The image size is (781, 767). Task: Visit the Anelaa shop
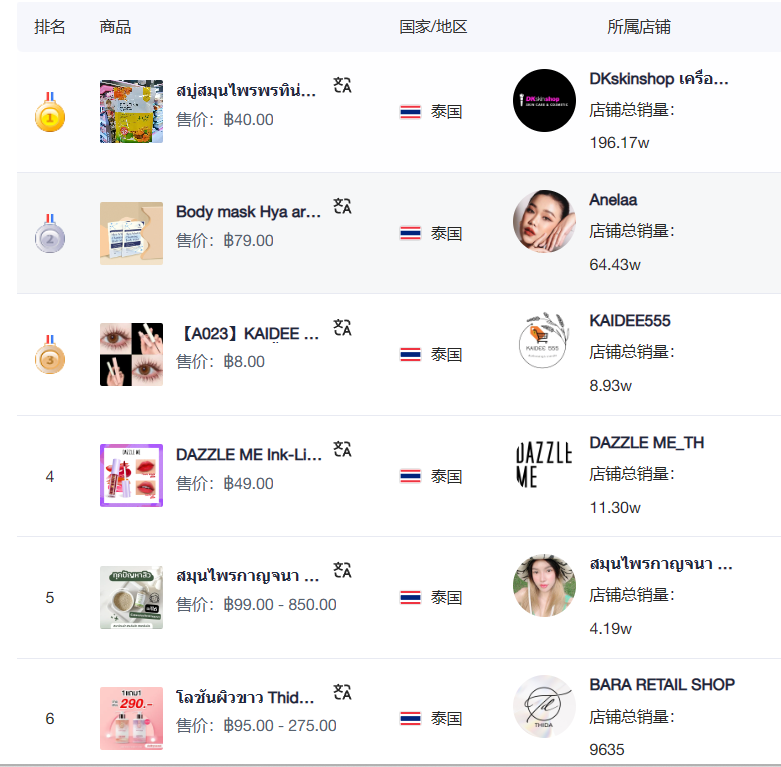613,200
